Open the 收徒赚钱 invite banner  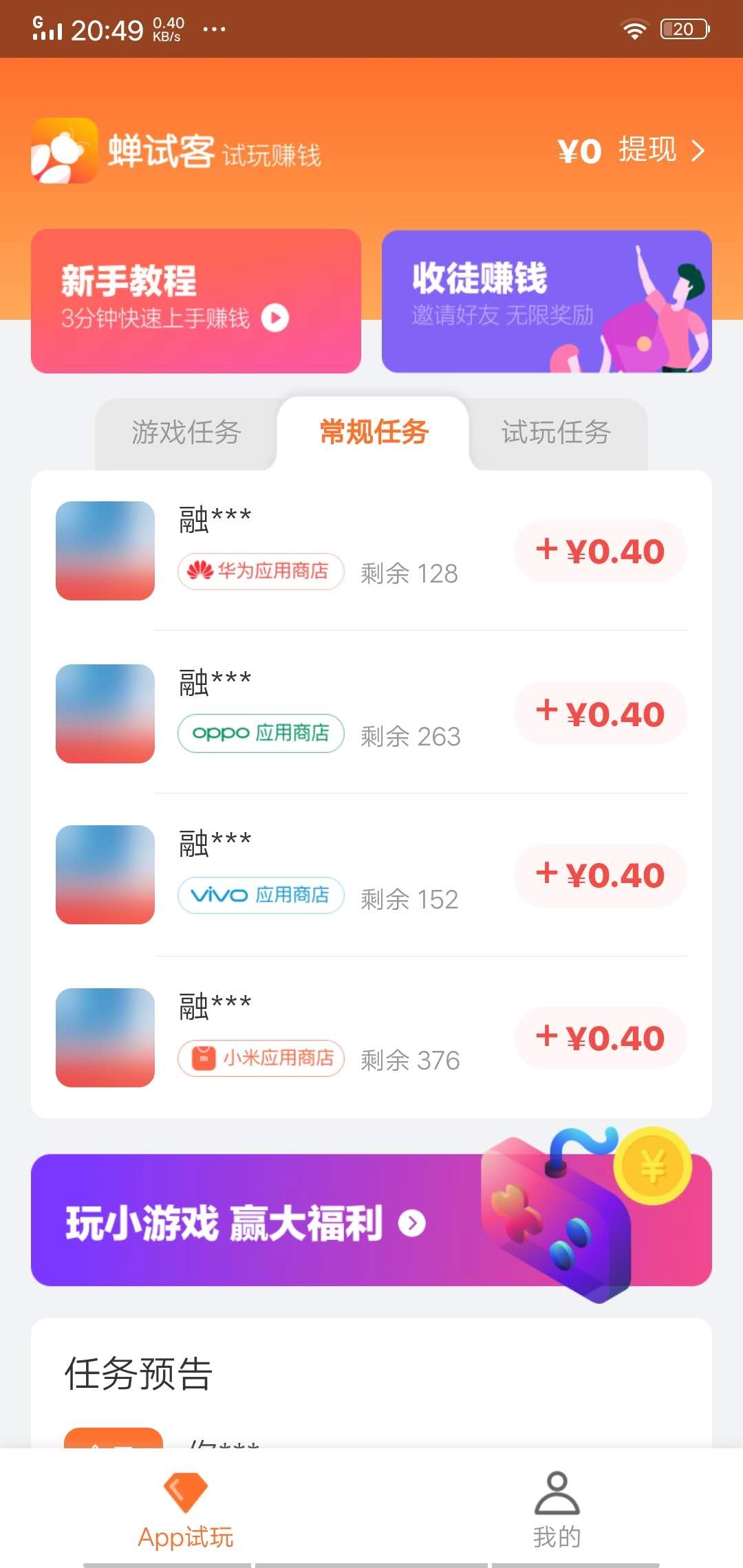547,301
